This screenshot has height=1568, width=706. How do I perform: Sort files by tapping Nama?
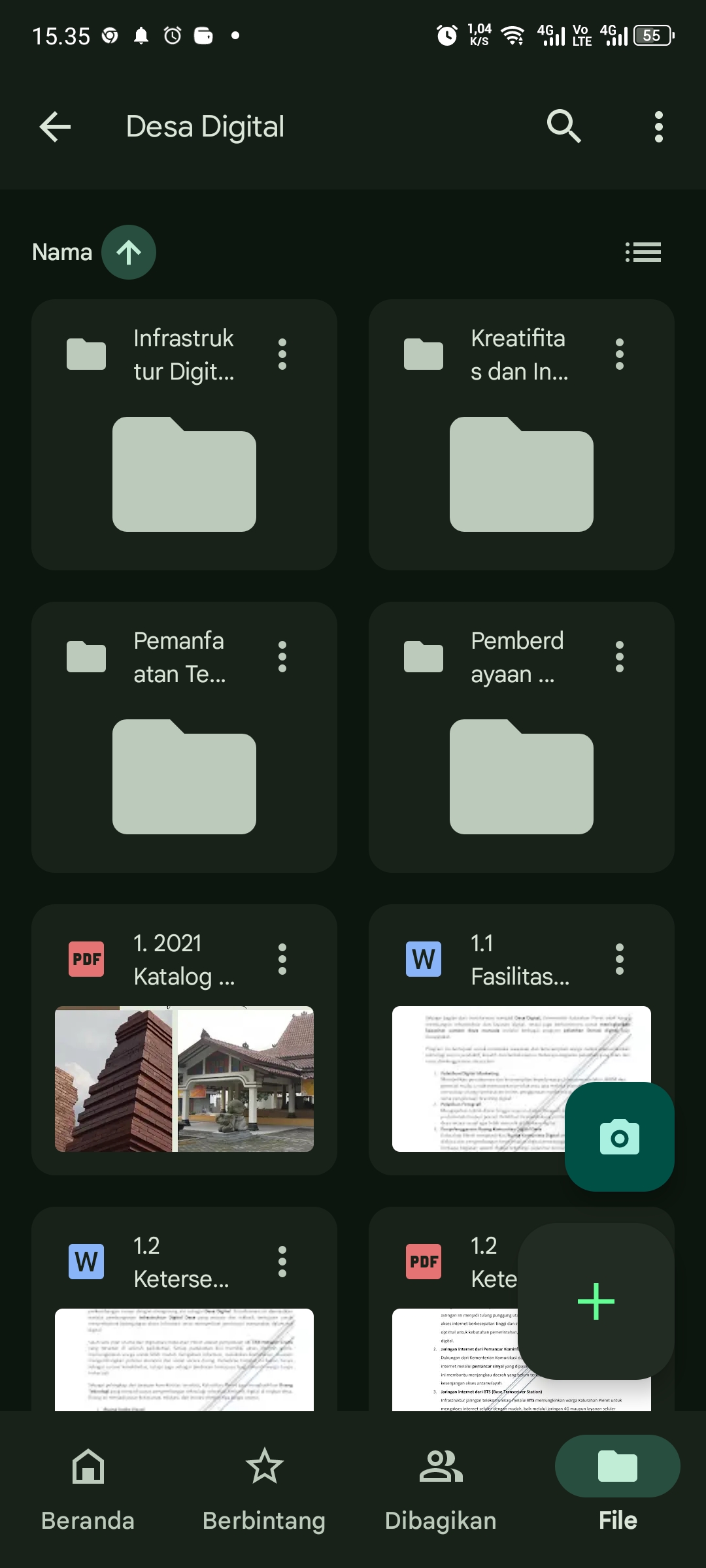(62, 252)
